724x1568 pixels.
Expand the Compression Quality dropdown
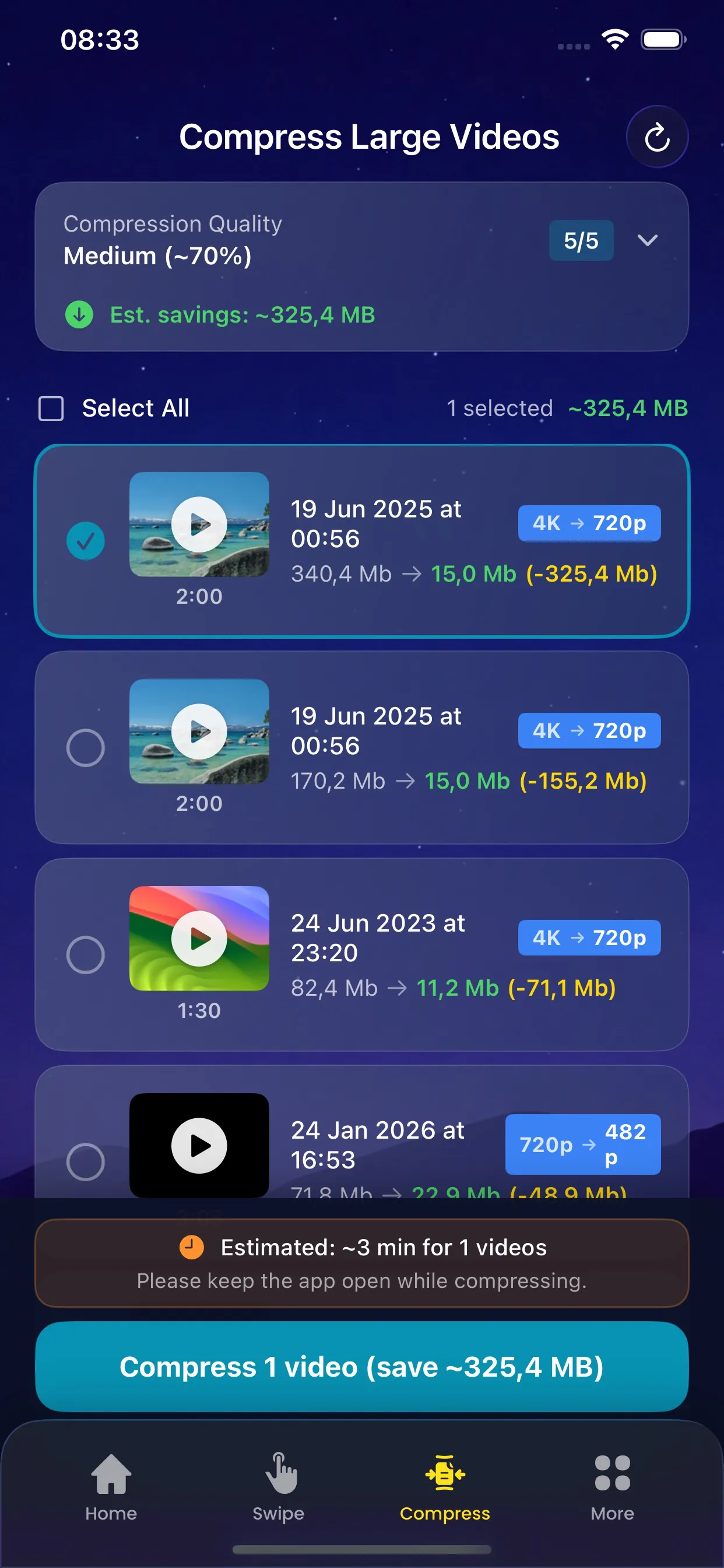(647, 241)
